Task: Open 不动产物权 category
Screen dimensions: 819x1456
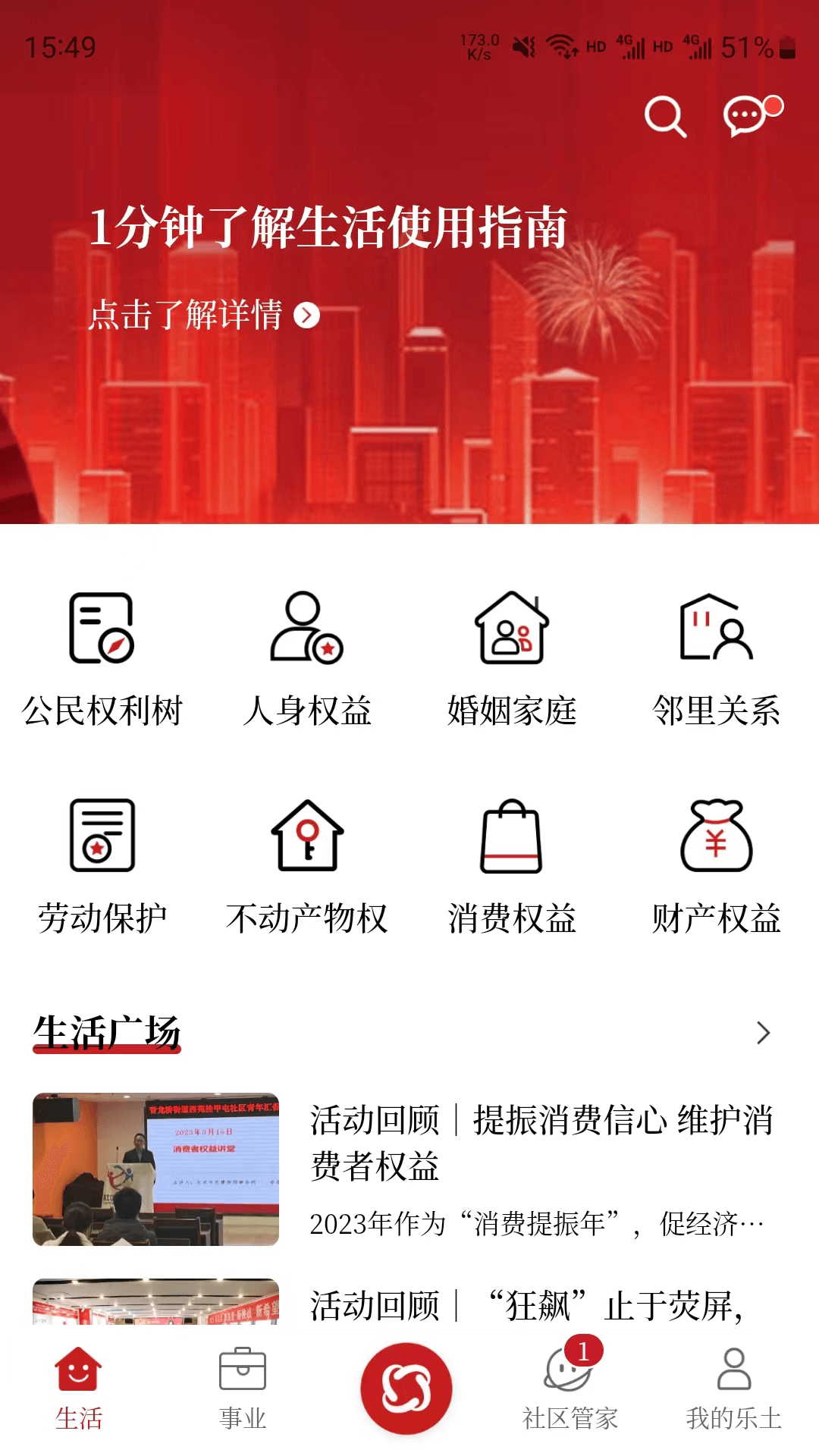Action: tap(307, 866)
